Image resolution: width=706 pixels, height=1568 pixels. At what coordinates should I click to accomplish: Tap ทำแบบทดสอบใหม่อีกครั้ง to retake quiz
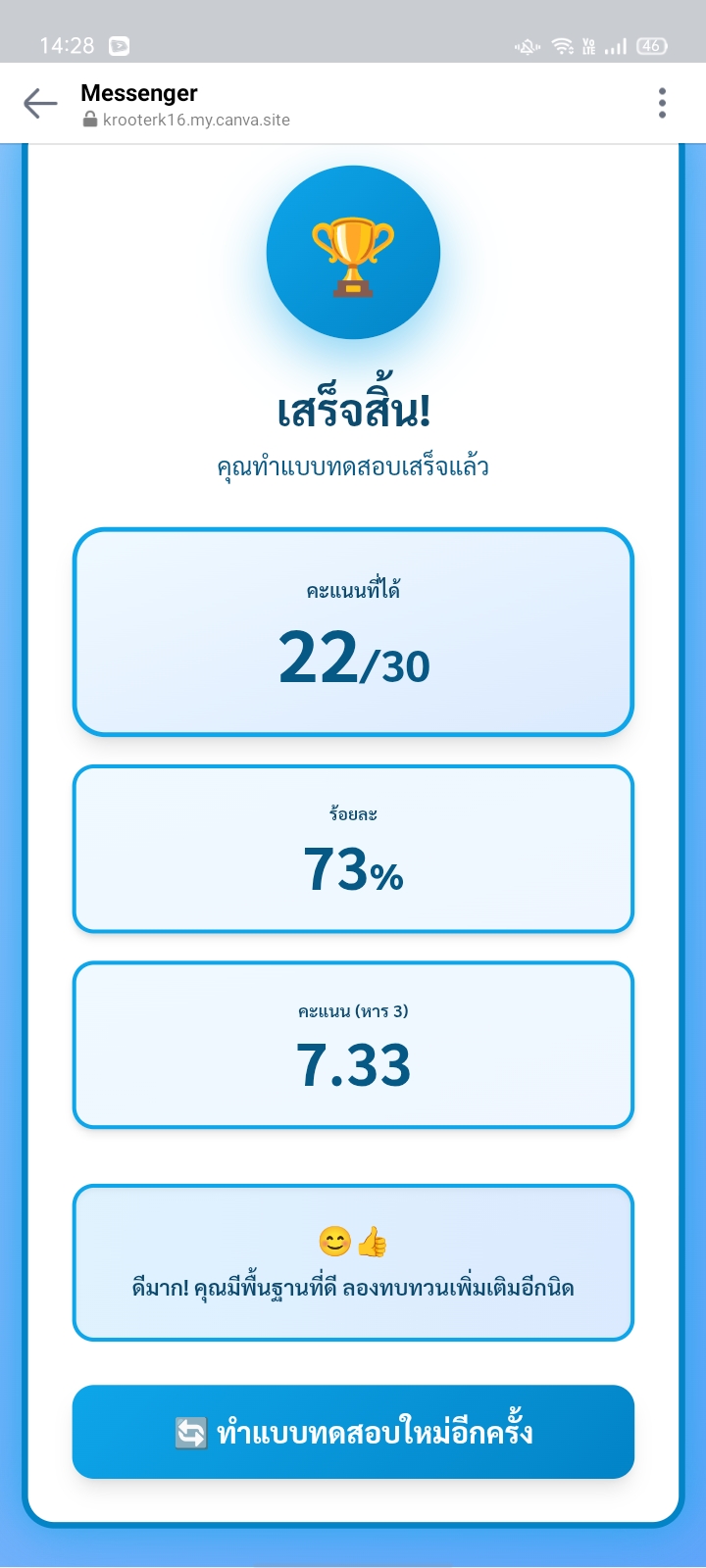[x=353, y=1432]
